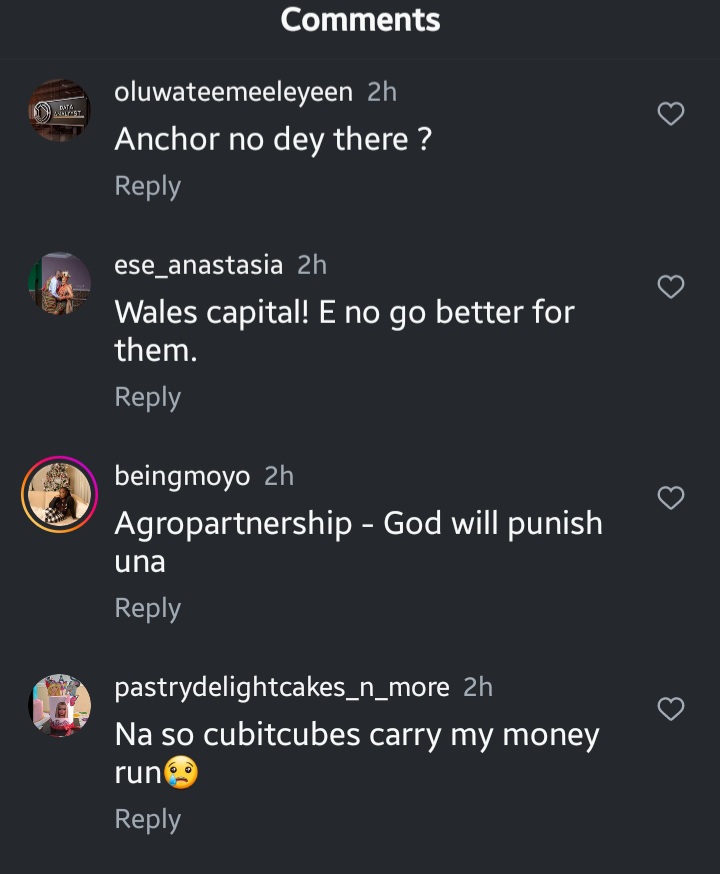
Task: Open username oluwateemeeleyeen's profile
Action: (x=233, y=92)
